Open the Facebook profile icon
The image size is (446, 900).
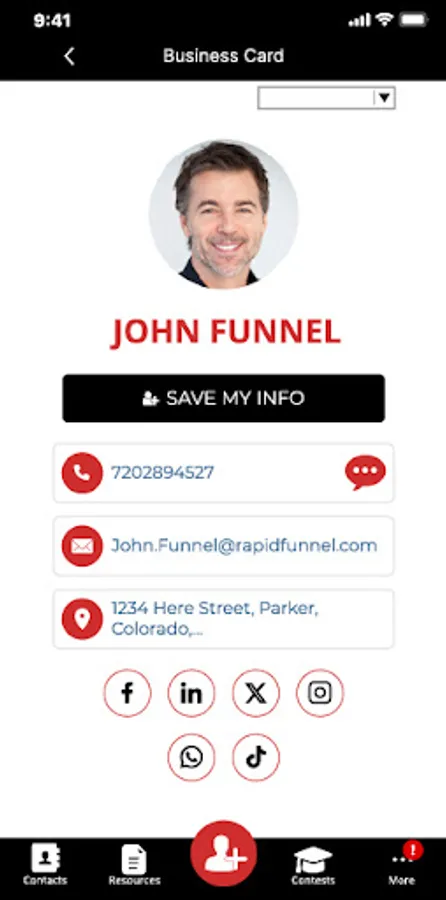127,693
